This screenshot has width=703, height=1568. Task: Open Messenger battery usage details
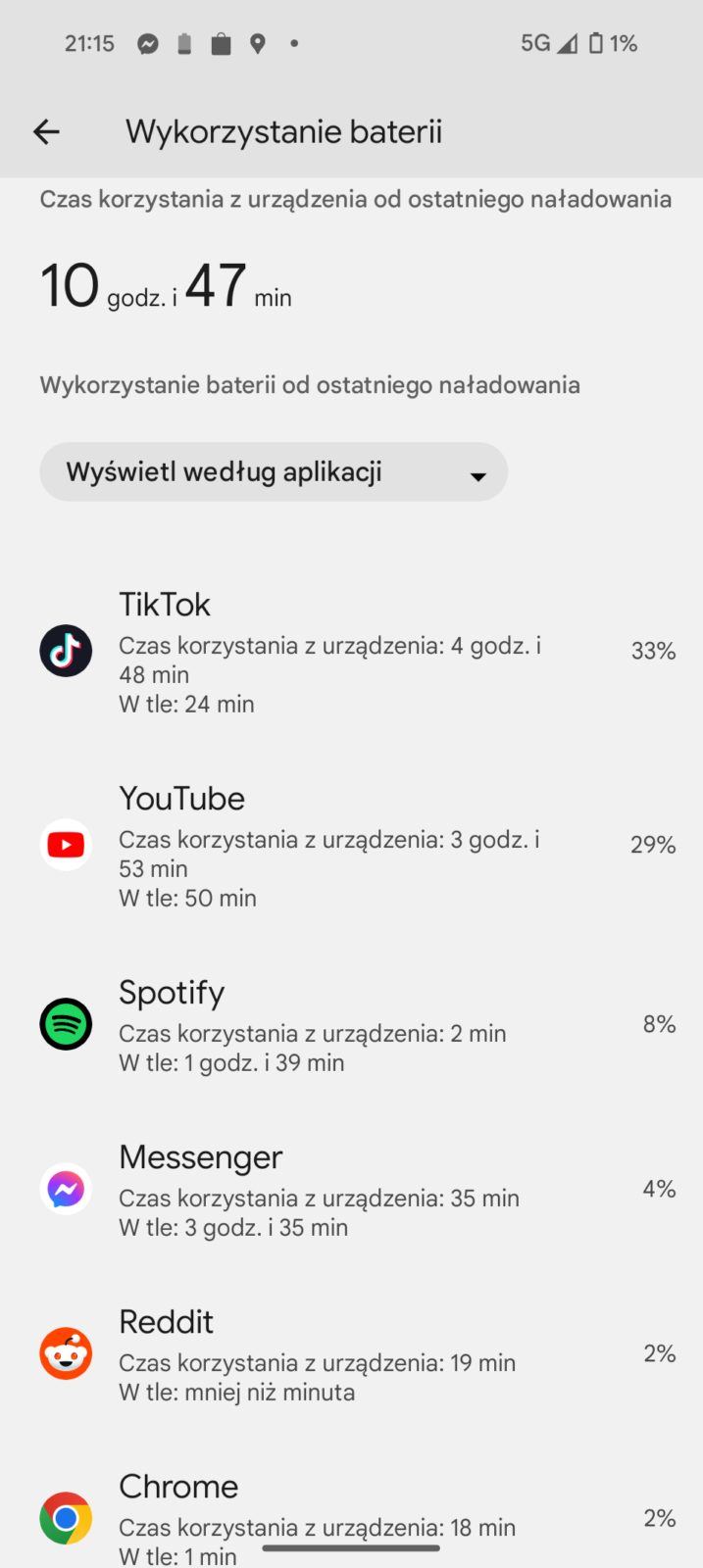(351, 1190)
